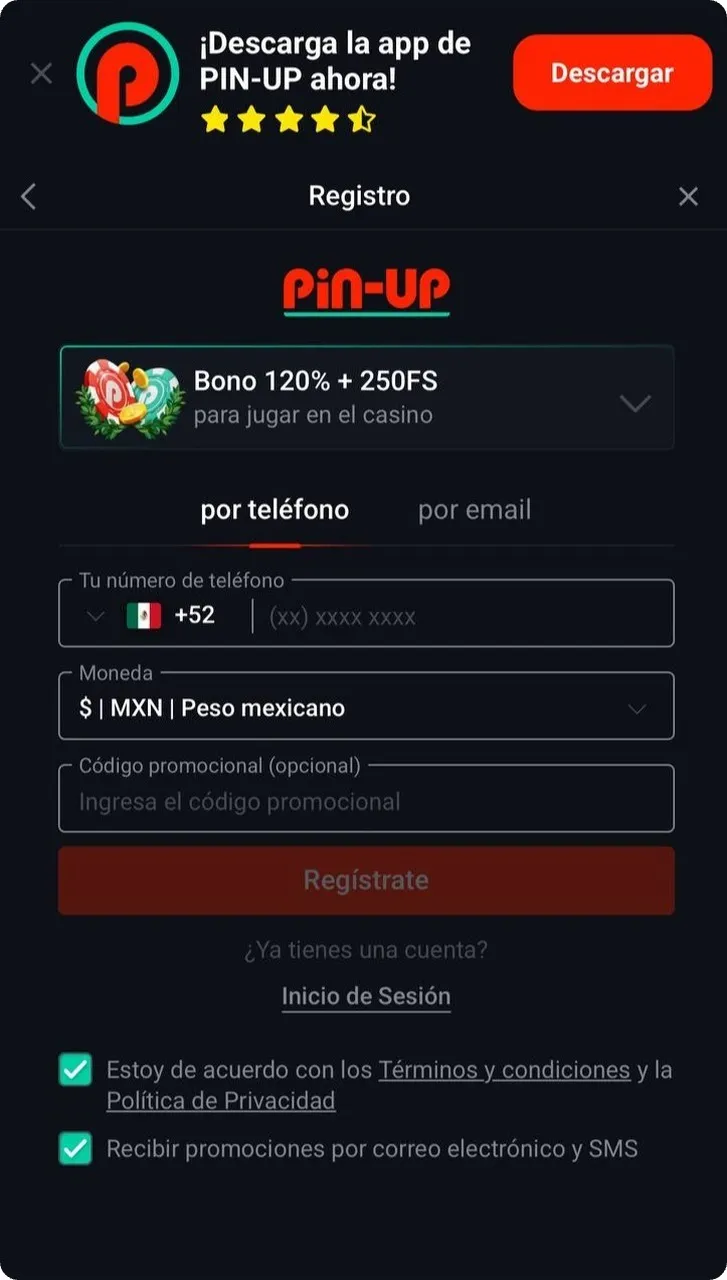
Task: Expand the Bono 120% + 250FS selector
Action: 635,403
